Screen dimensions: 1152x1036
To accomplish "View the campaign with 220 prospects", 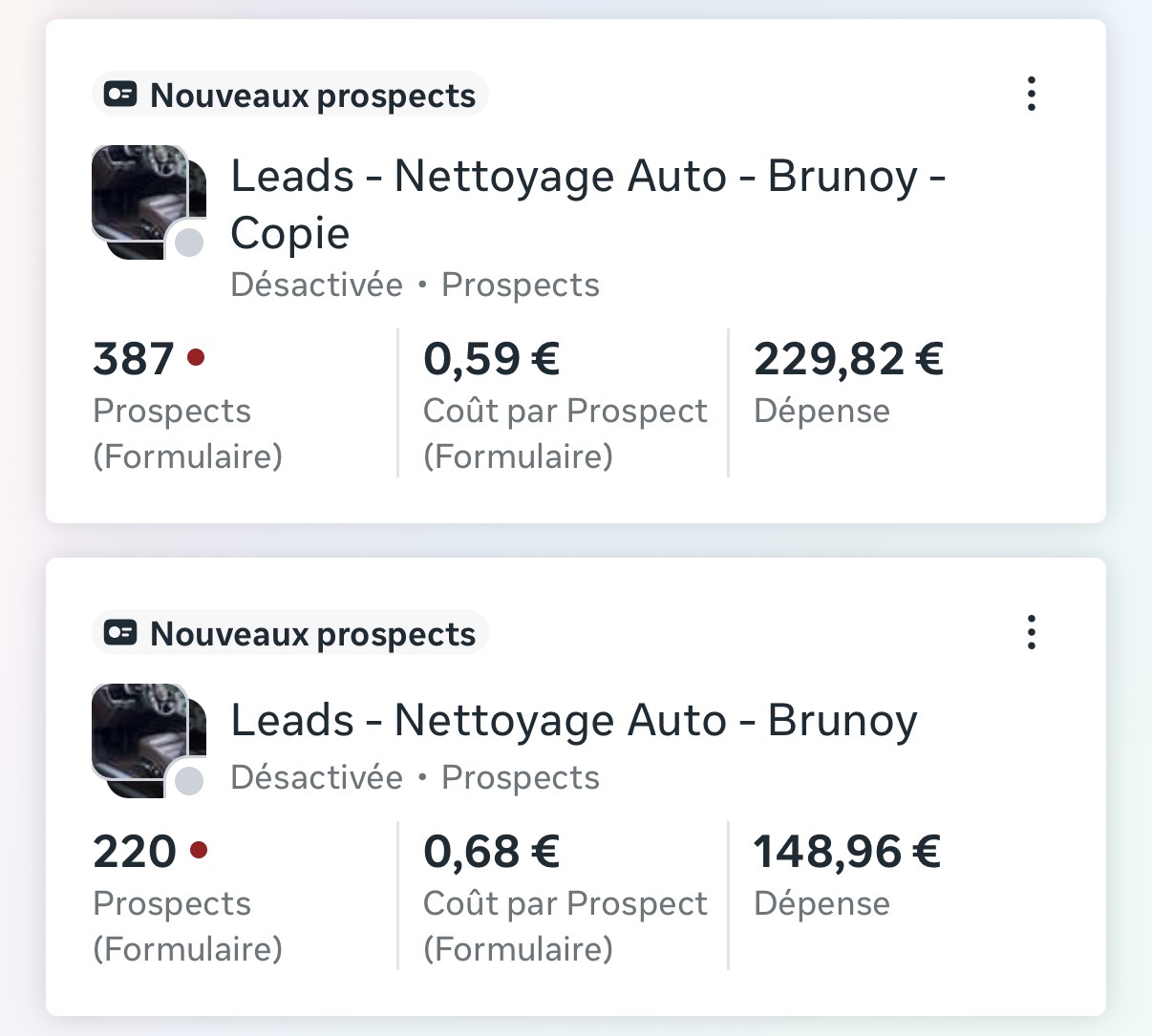I will pyautogui.click(x=573, y=721).
